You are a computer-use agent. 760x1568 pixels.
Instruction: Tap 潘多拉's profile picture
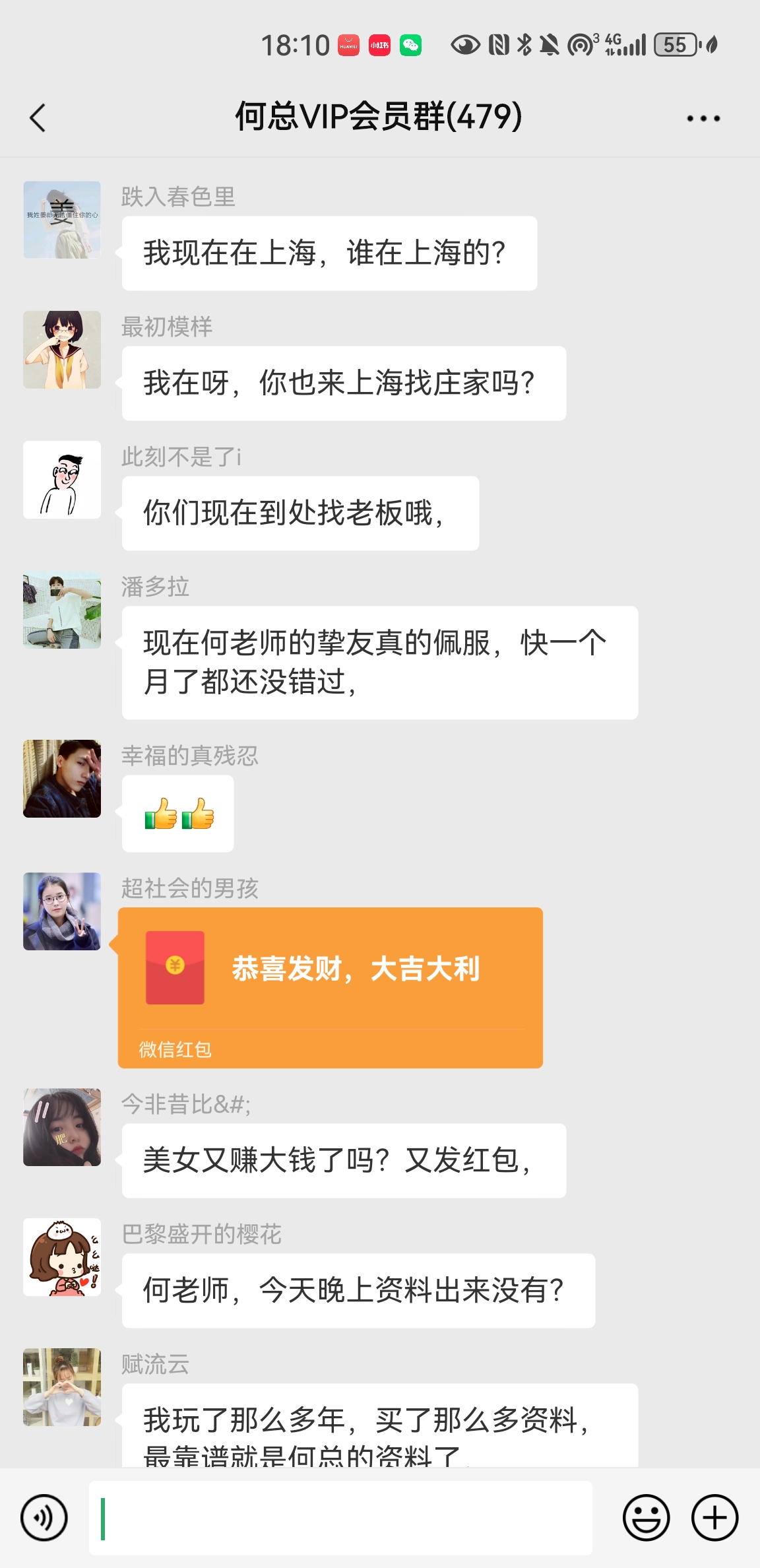(x=62, y=610)
